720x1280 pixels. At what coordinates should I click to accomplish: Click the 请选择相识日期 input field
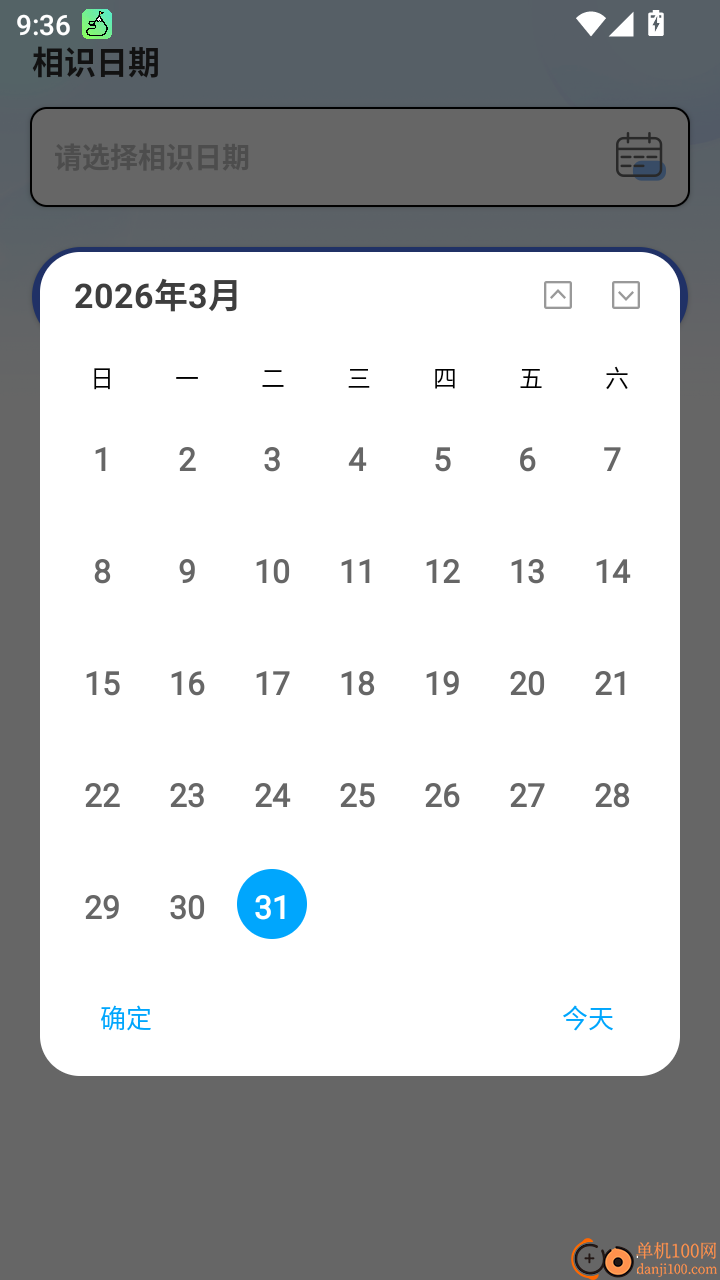pos(300,157)
